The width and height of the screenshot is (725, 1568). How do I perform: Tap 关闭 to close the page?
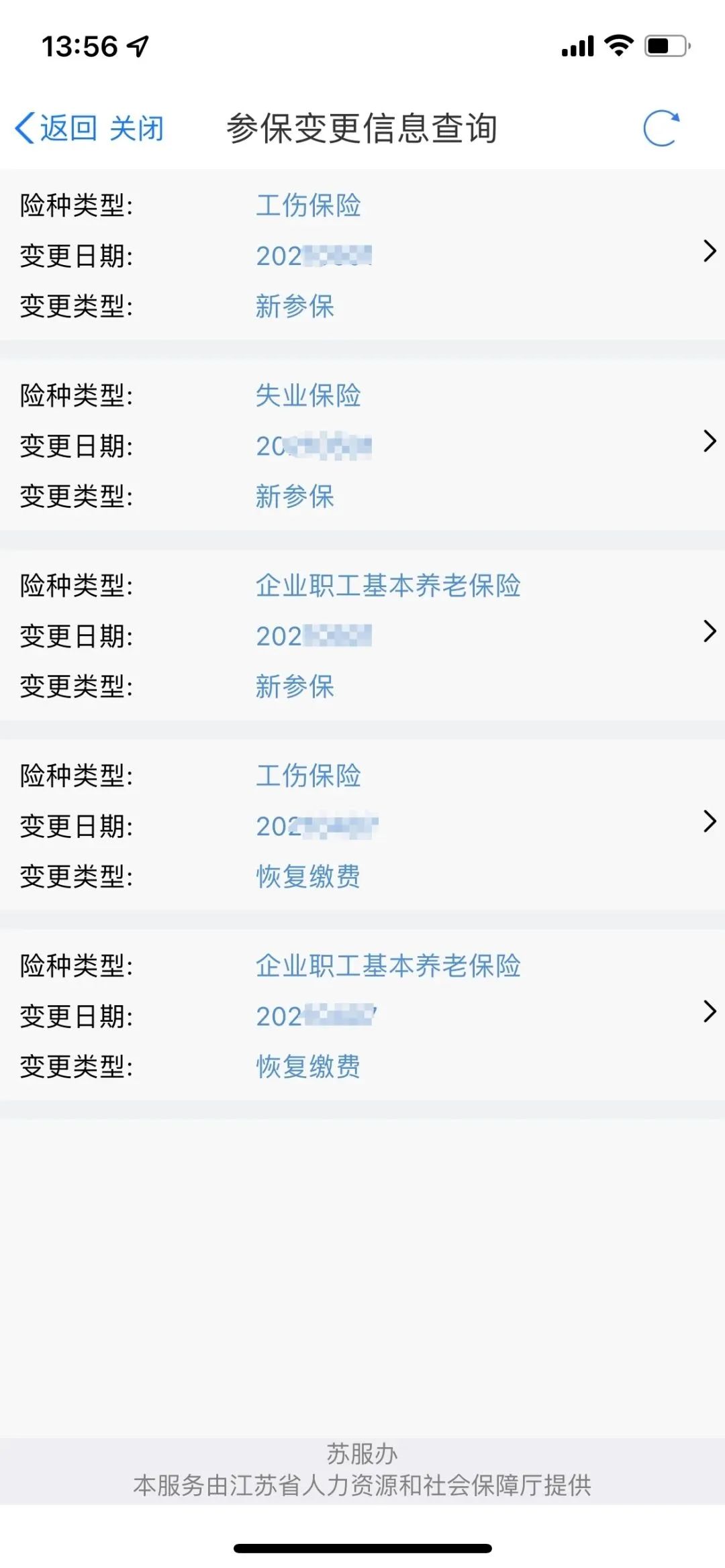coord(136,128)
